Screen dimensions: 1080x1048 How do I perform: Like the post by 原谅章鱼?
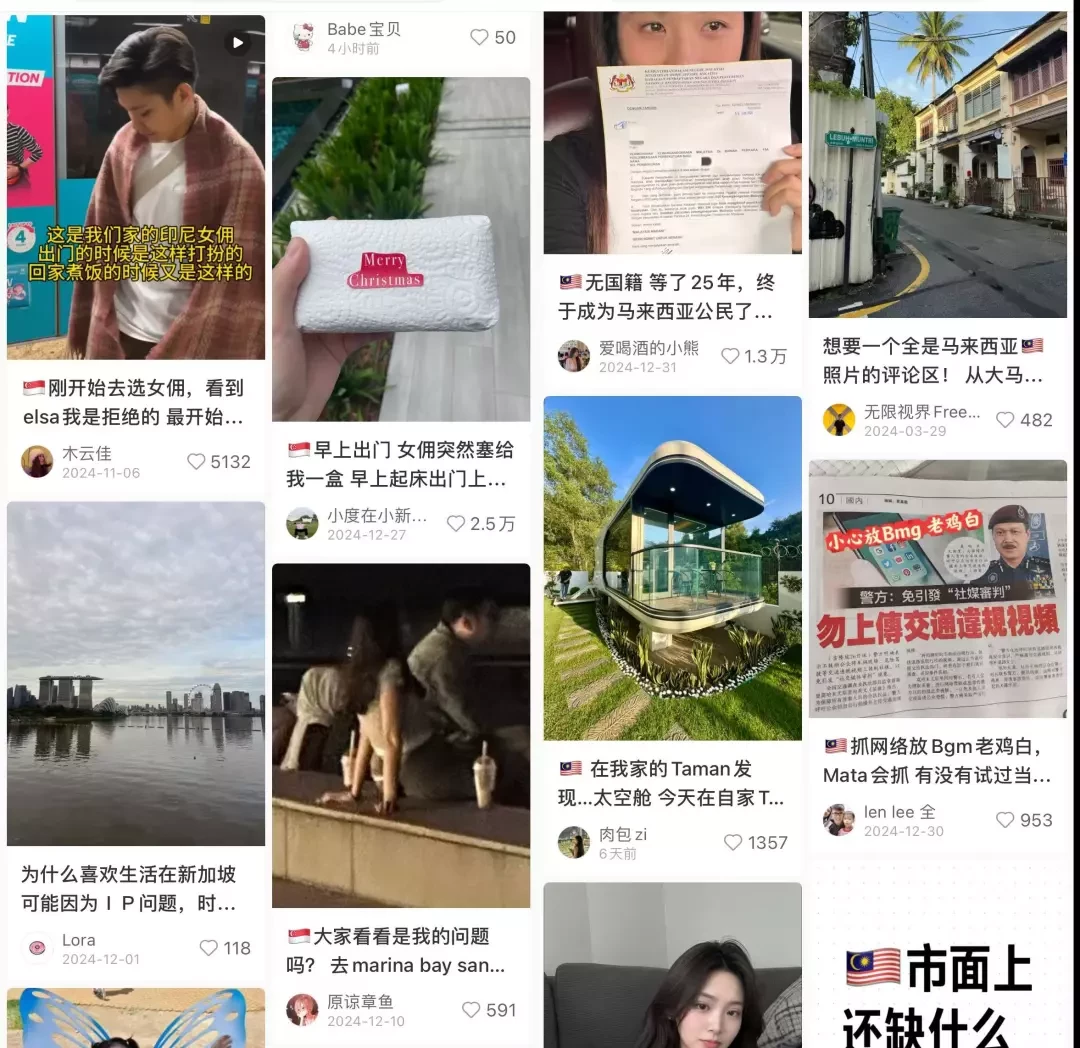471,1010
